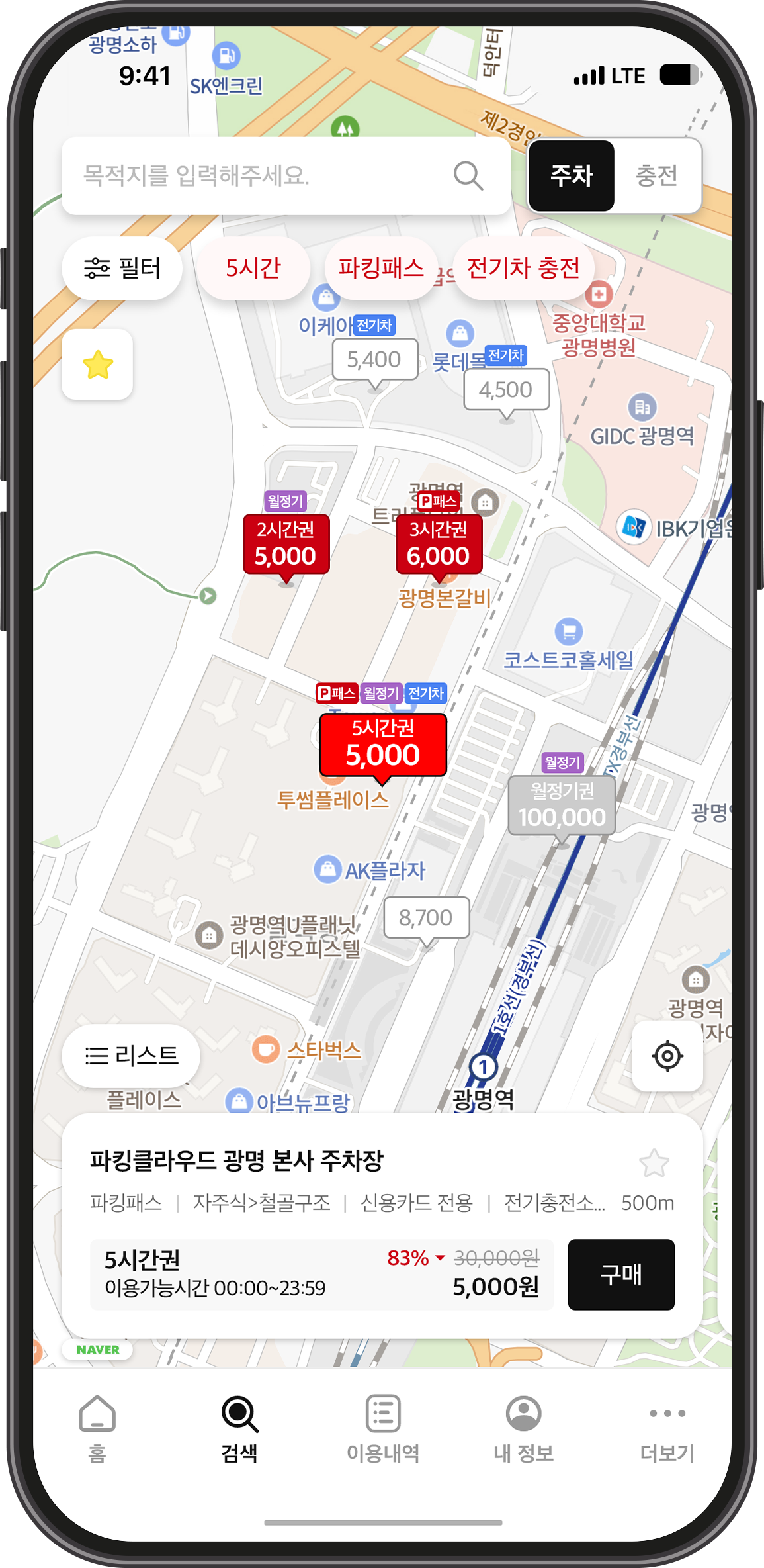Select the 주차 segment

point(572,176)
